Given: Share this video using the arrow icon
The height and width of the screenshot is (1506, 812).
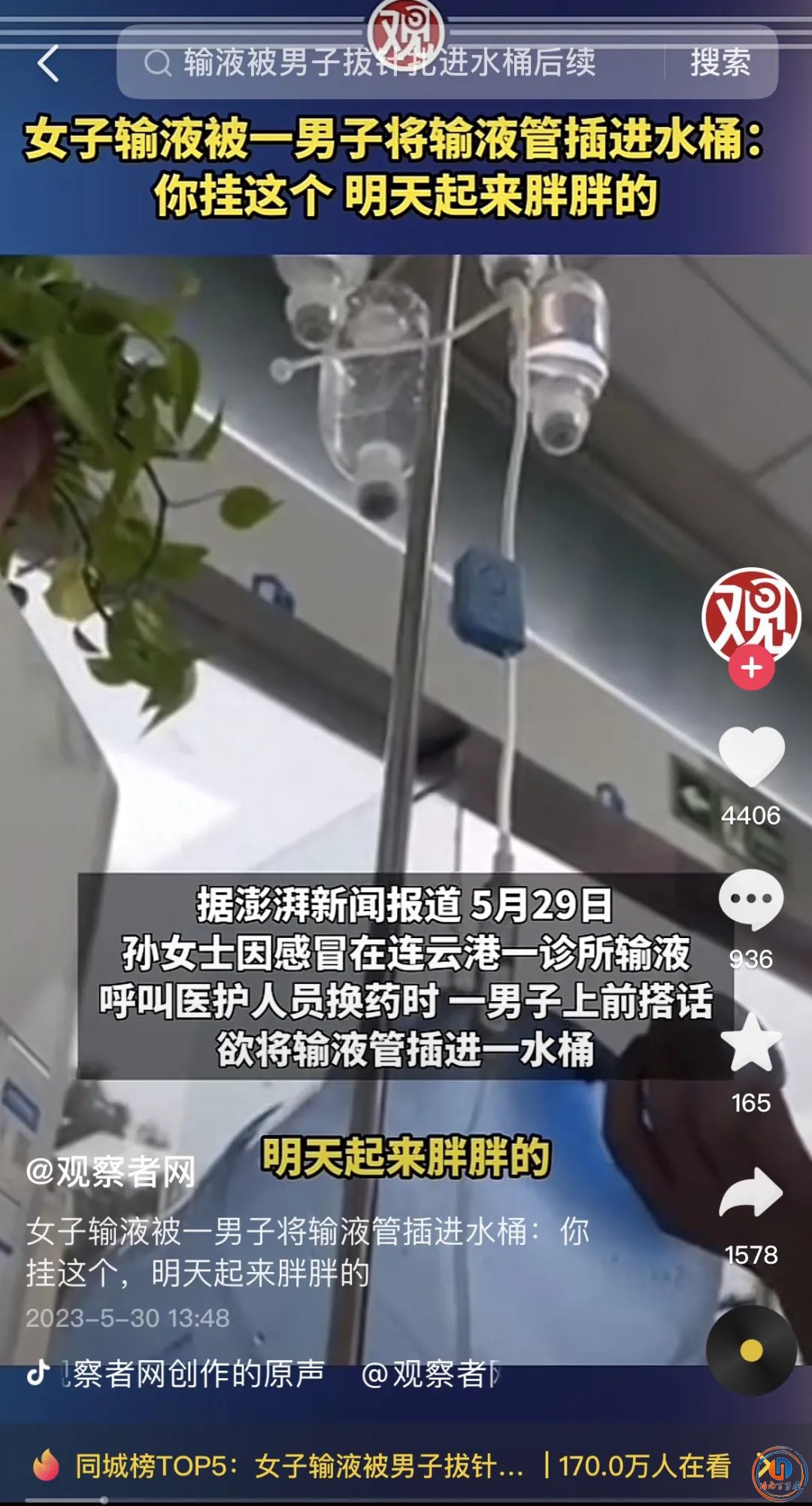Looking at the screenshot, I should [751, 1195].
